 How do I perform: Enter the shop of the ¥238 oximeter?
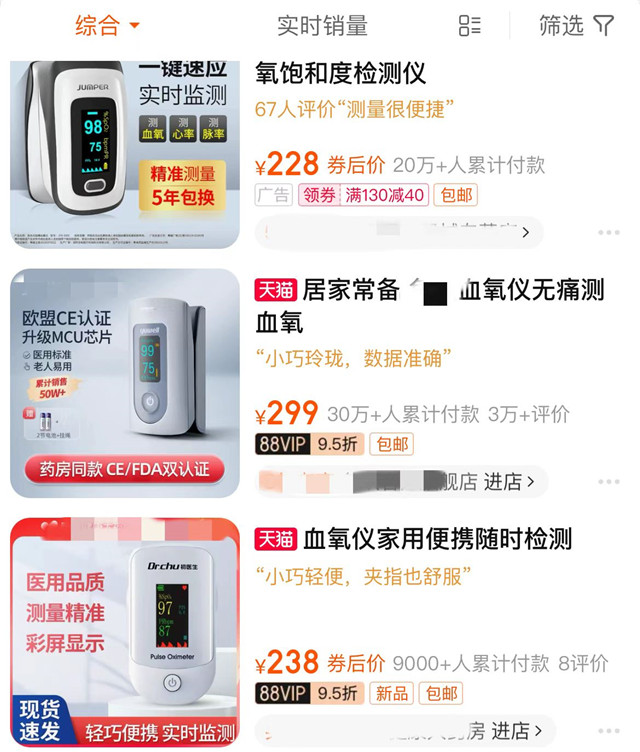point(515,731)
